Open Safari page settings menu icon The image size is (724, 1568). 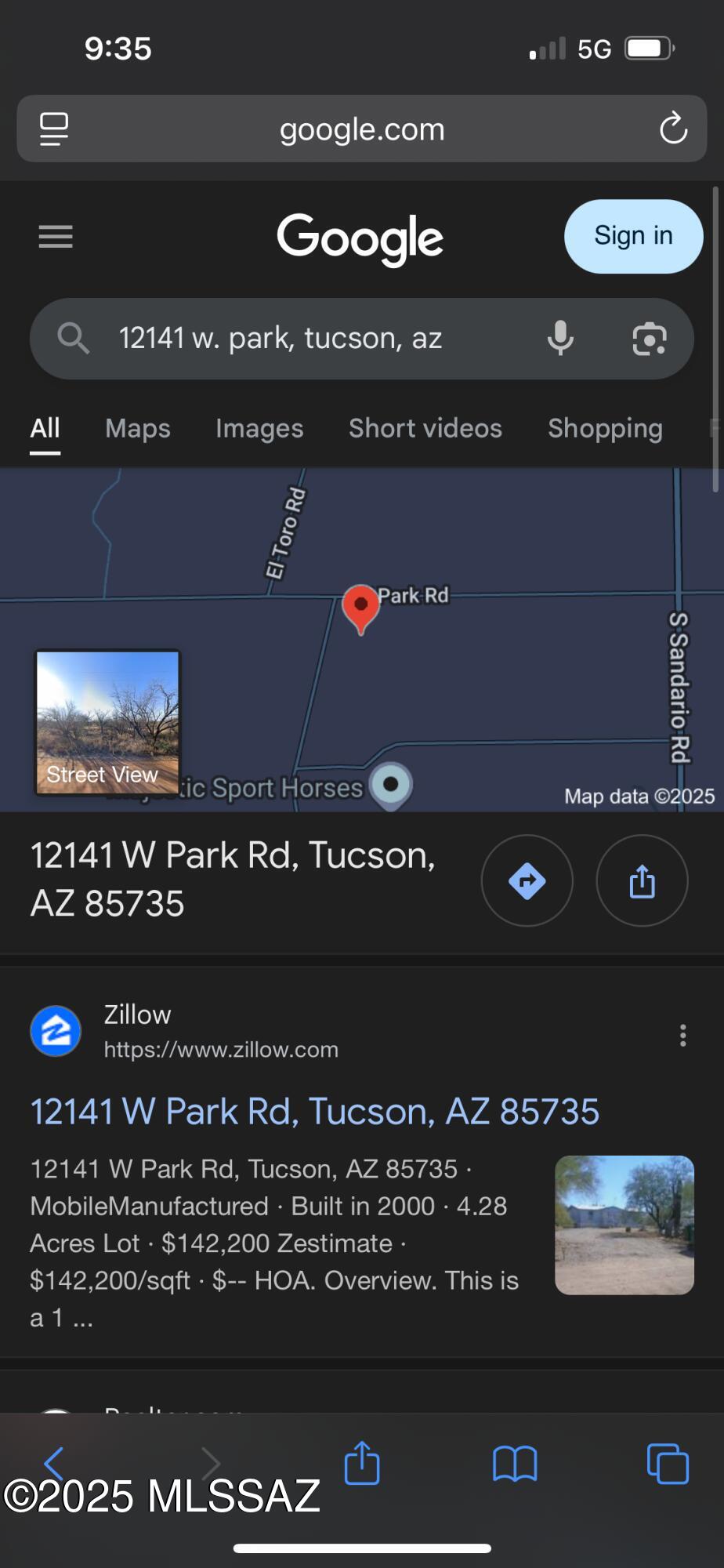(x=54, y=129)
